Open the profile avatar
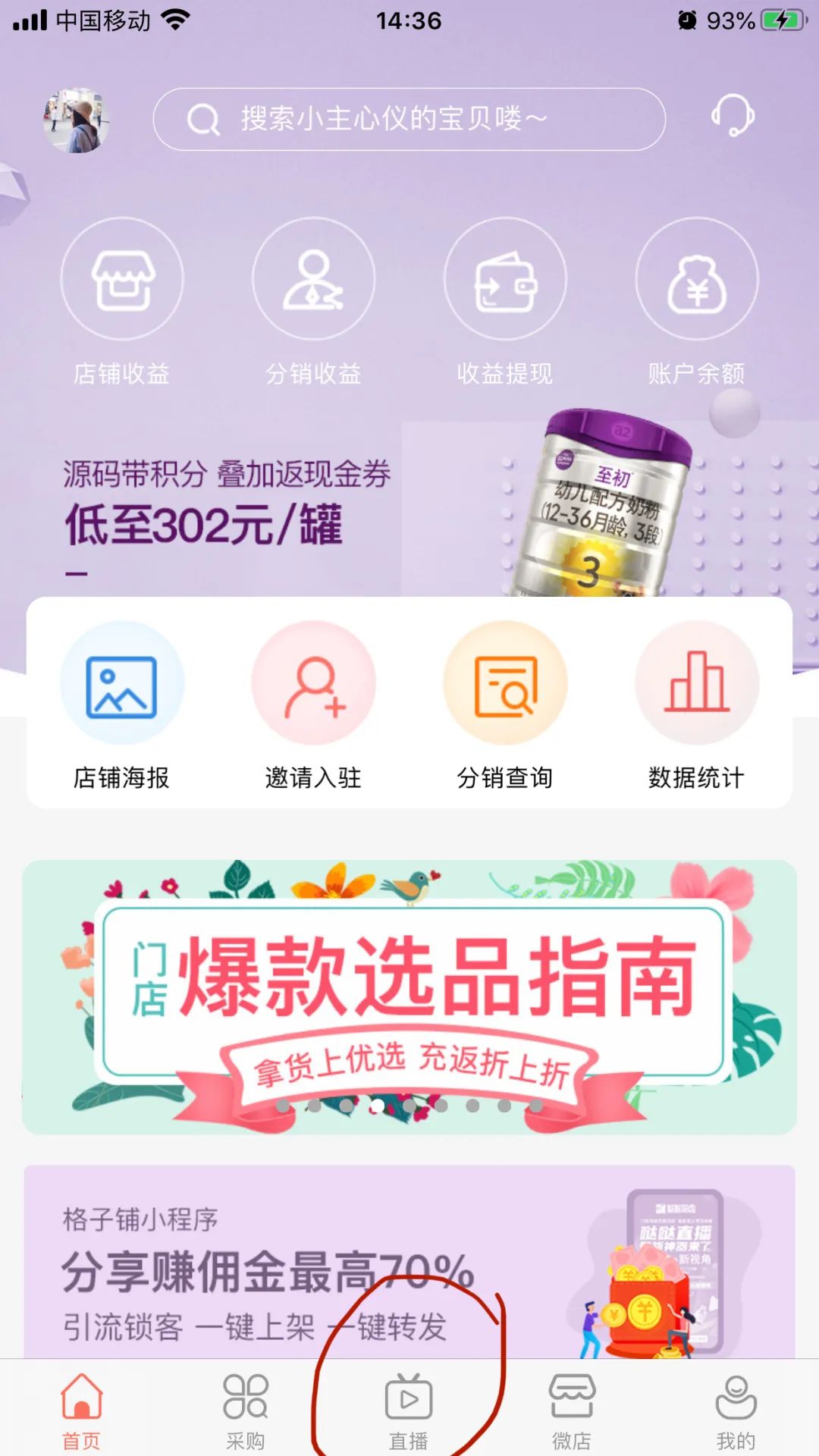 pos(76,120)
